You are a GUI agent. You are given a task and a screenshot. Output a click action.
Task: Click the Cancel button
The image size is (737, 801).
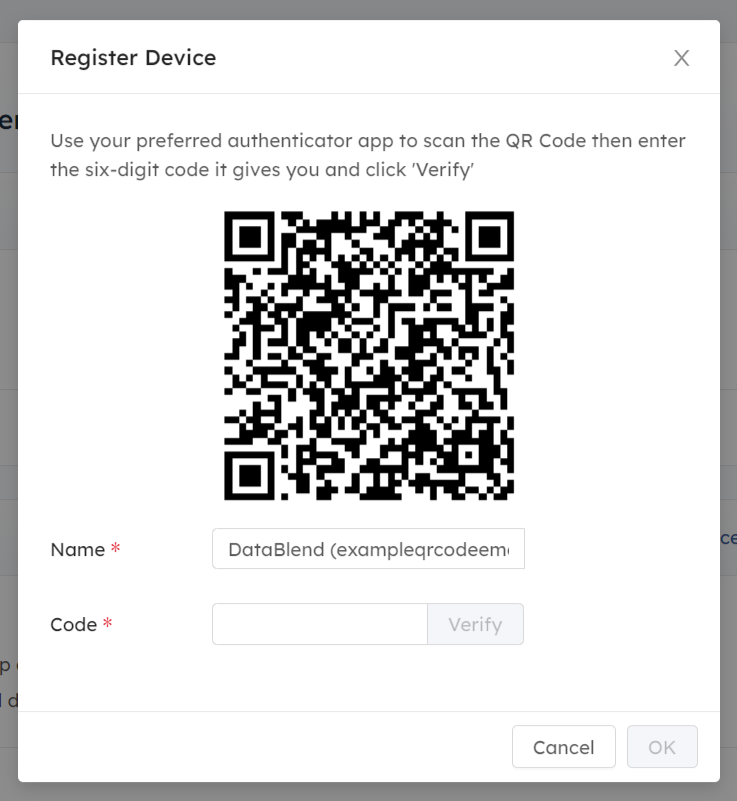tap(563, 747)
